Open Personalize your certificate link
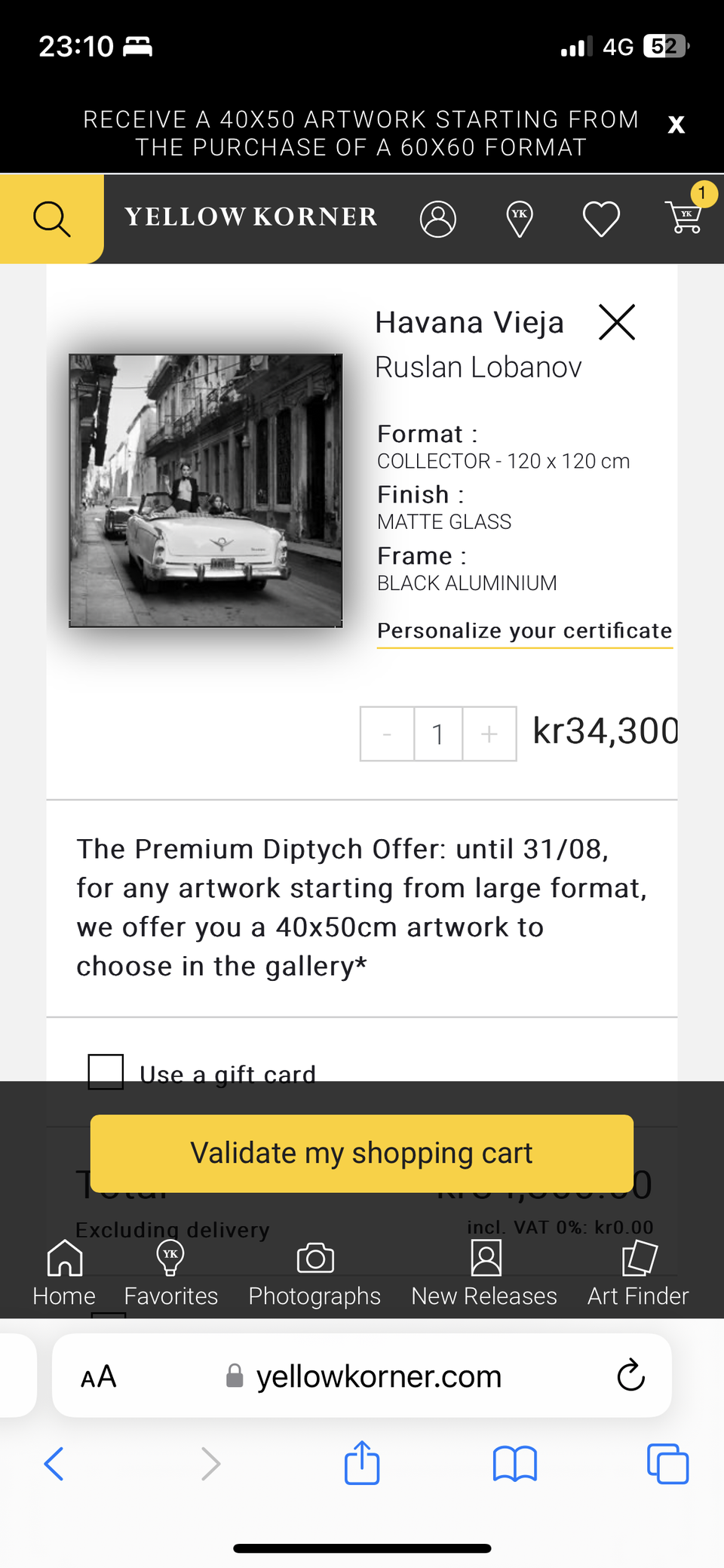Viewport: 724px width, 1568px height. (524, 630)
